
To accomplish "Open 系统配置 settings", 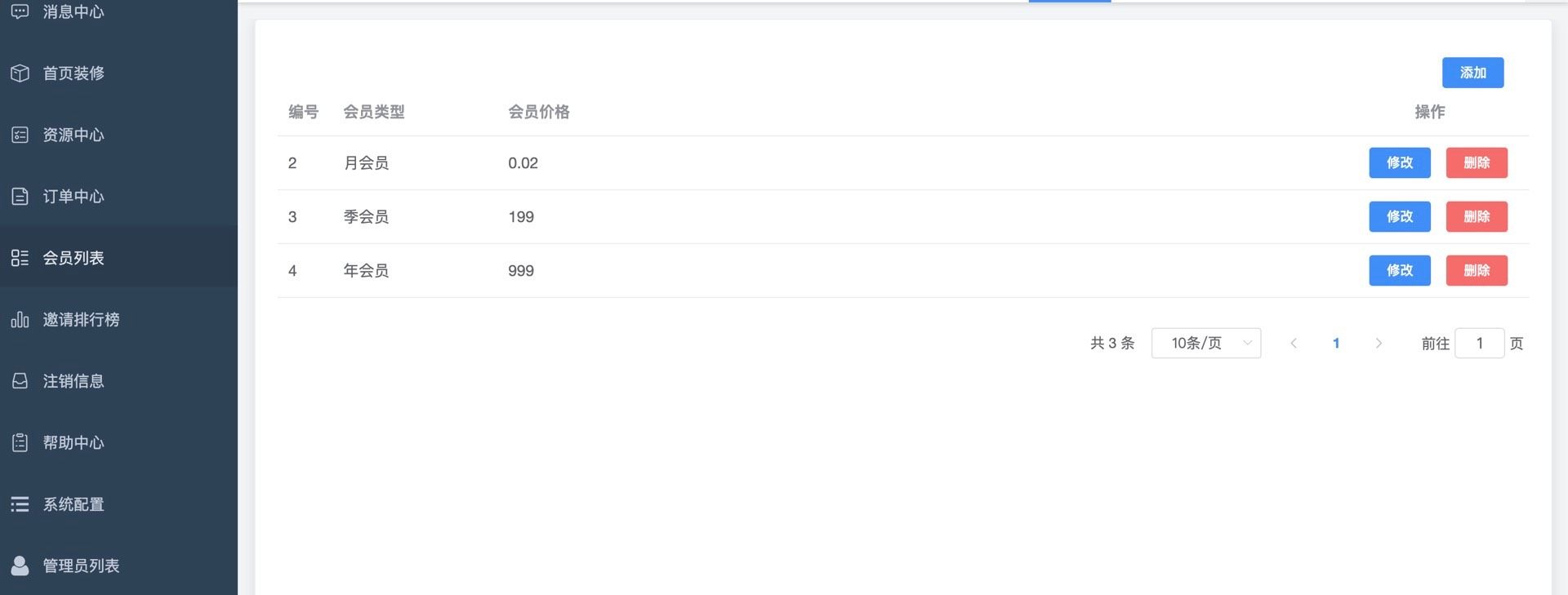I will click(x=73, y=504).
